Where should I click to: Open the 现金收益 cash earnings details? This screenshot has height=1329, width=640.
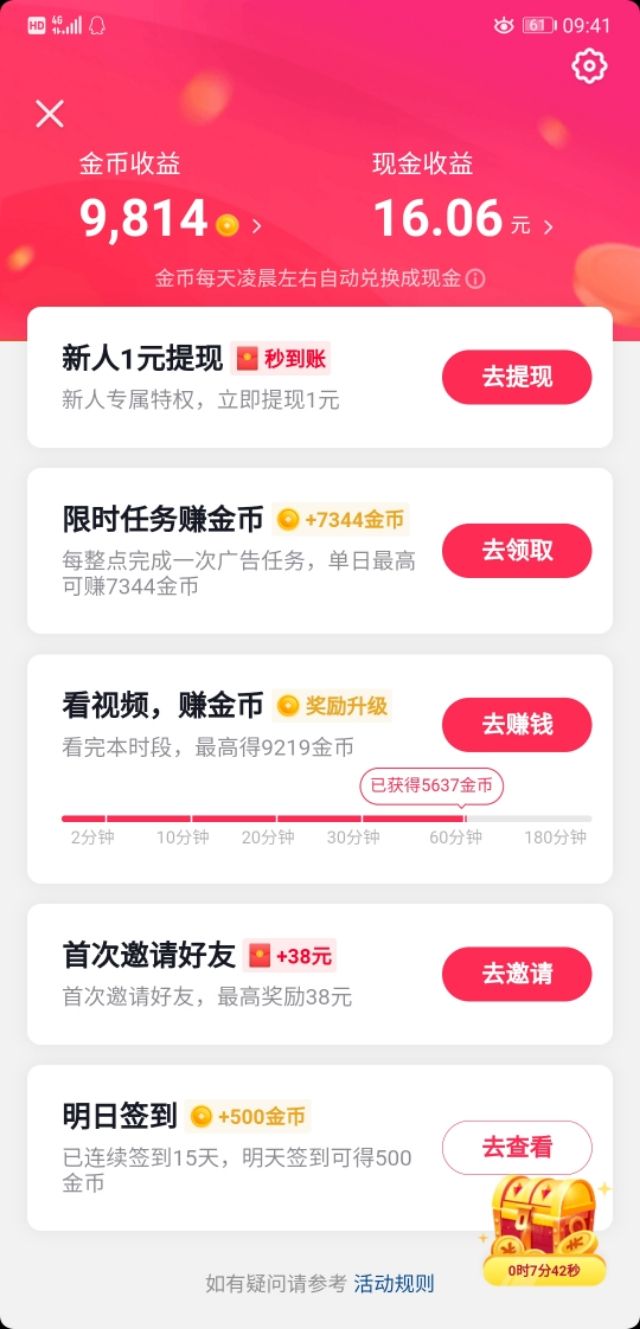tap(462, 219)
